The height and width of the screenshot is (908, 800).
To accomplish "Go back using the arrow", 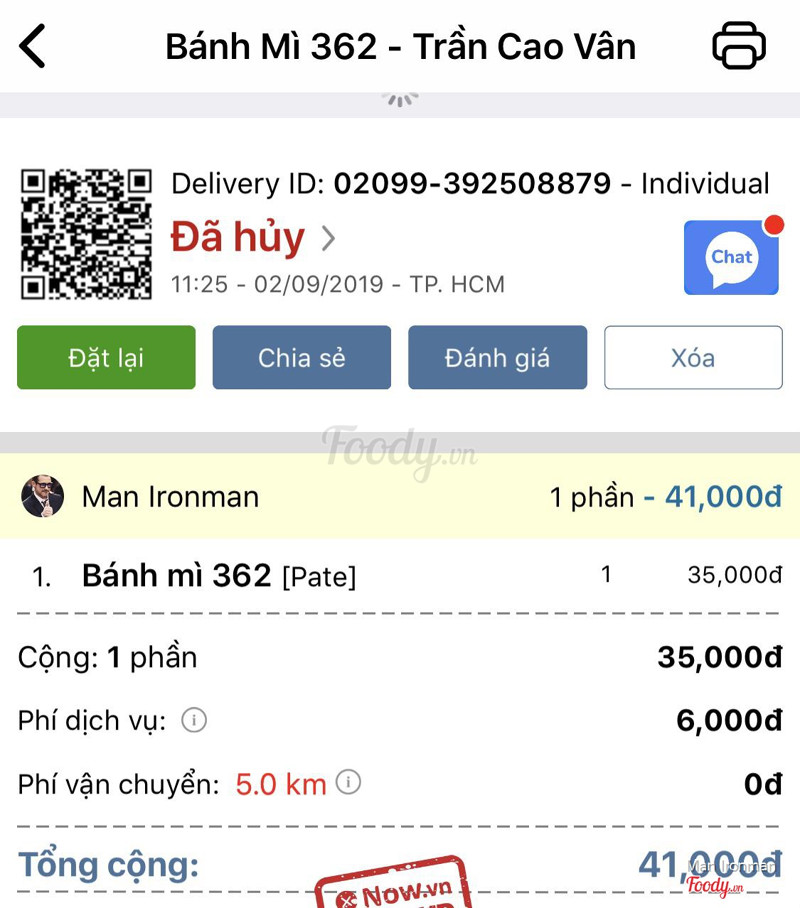I will click(32, 46).
